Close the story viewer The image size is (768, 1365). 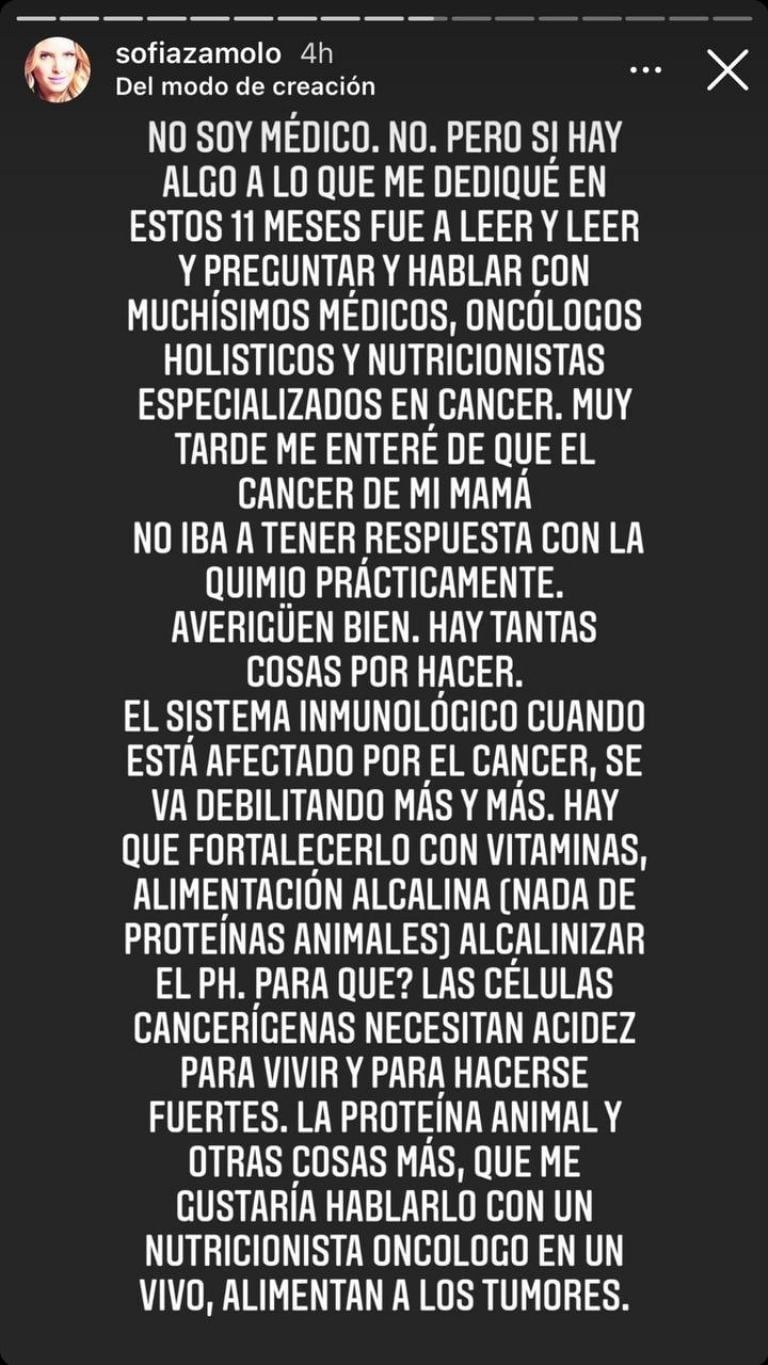[727, 70]
